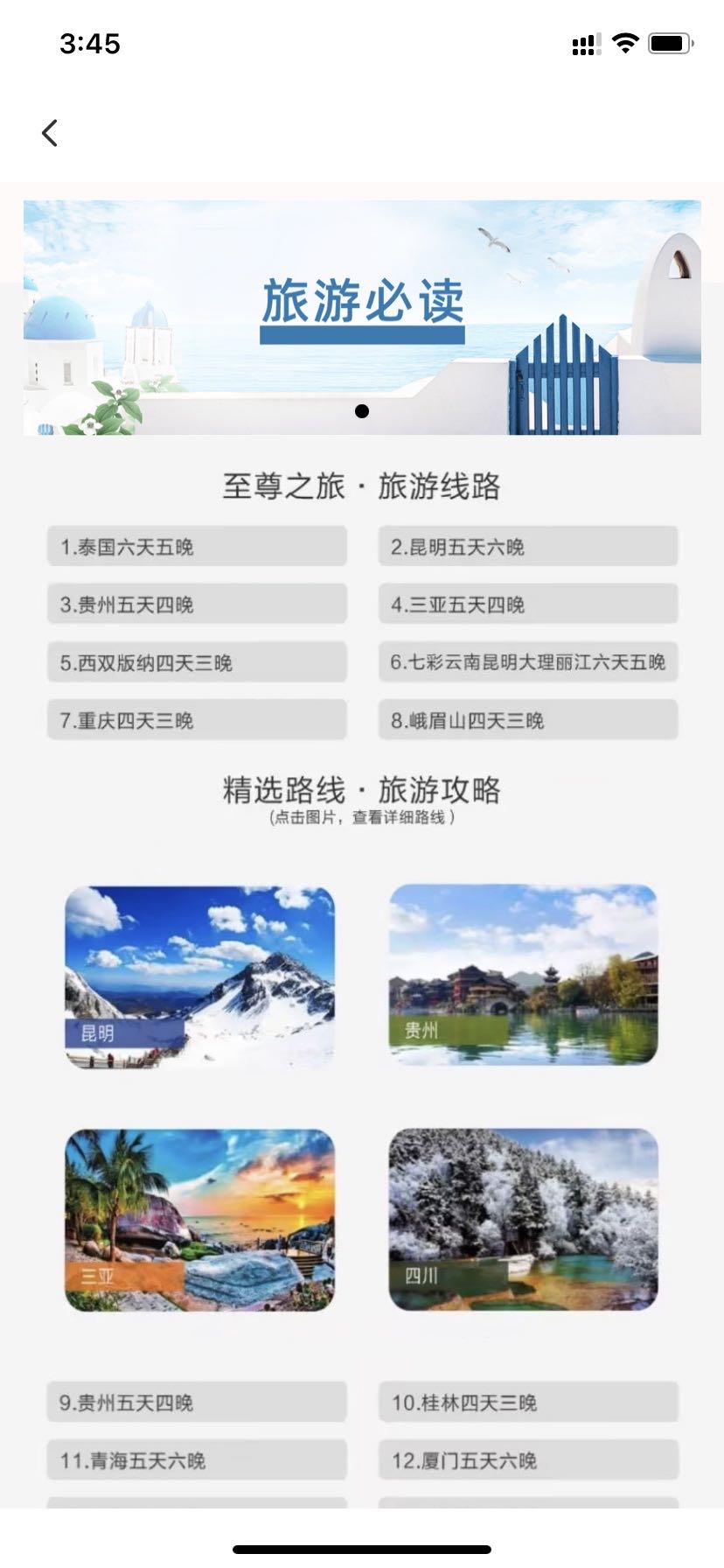
Task: Open 6.七彩云南昆明大理丽江六天五晚
Action: 528,662
